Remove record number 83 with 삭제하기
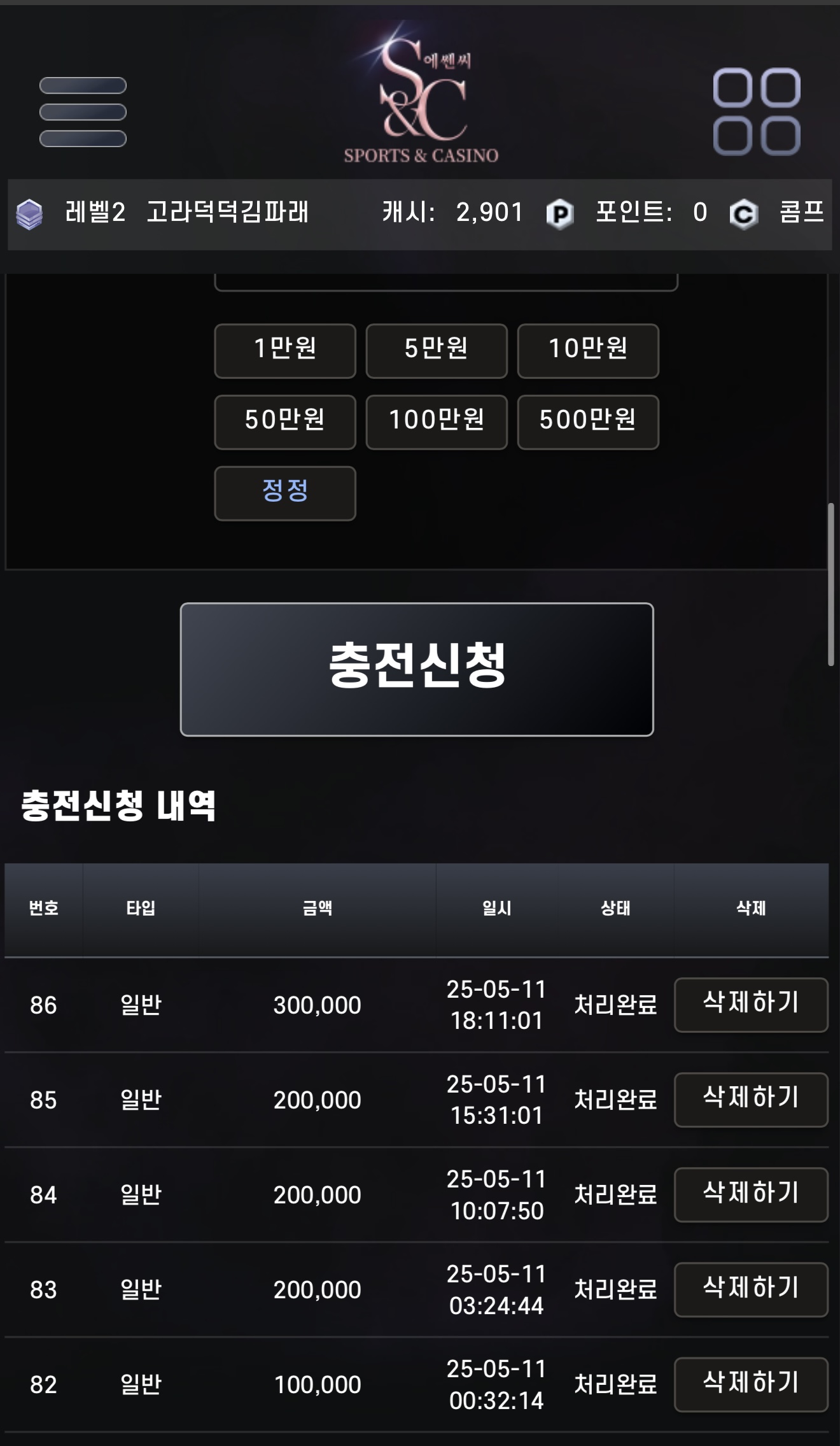 pos(751,1289)
